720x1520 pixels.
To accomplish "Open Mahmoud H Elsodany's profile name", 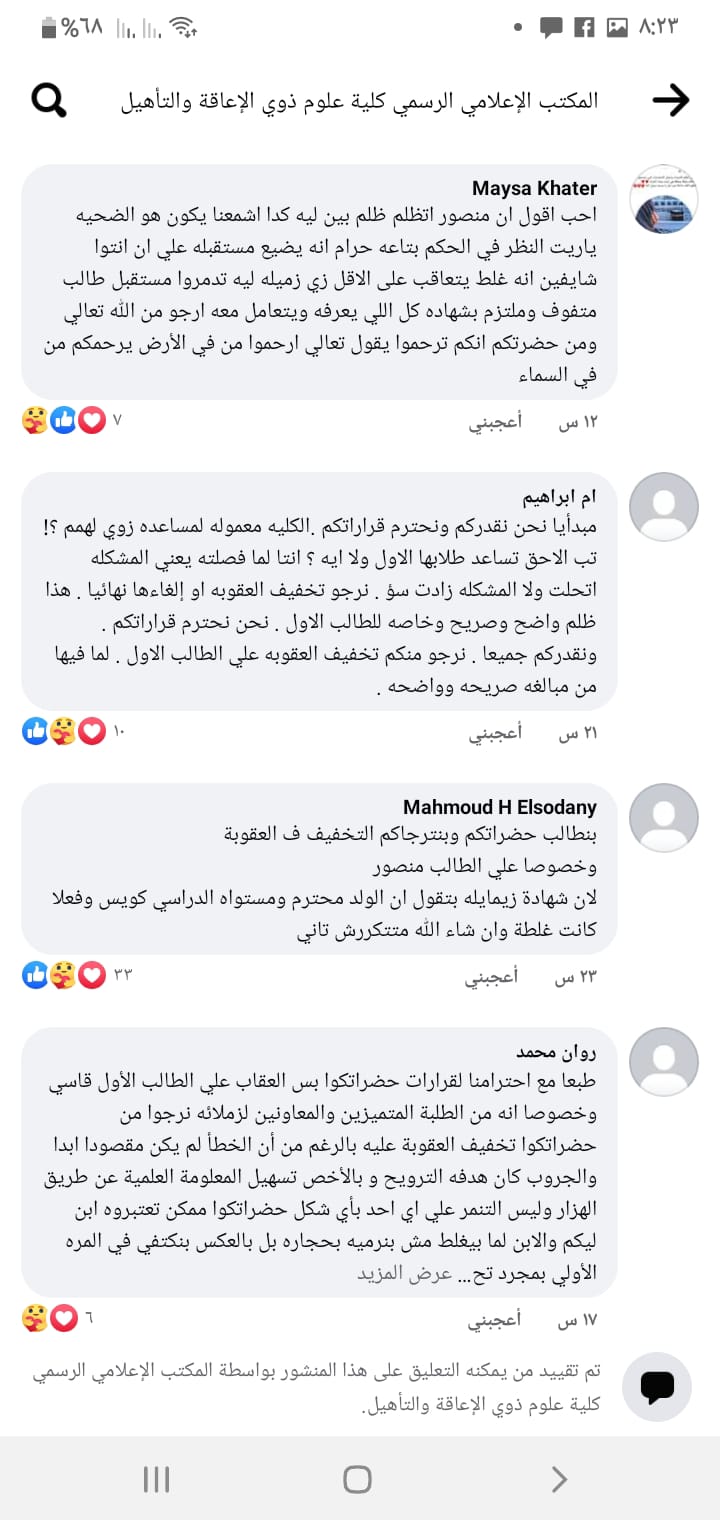I will tap(500, 807).
